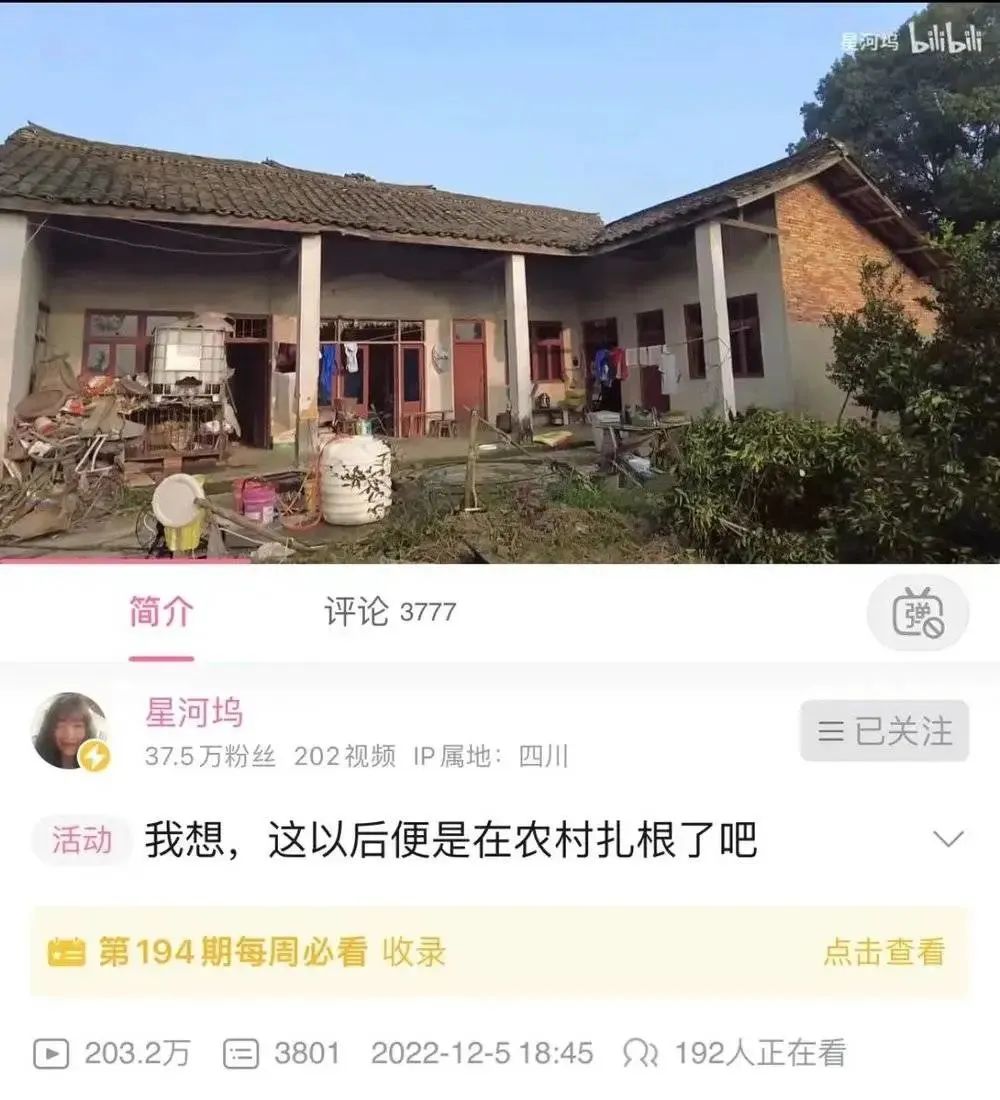Switch to the 简介 tab

(161, 612)
